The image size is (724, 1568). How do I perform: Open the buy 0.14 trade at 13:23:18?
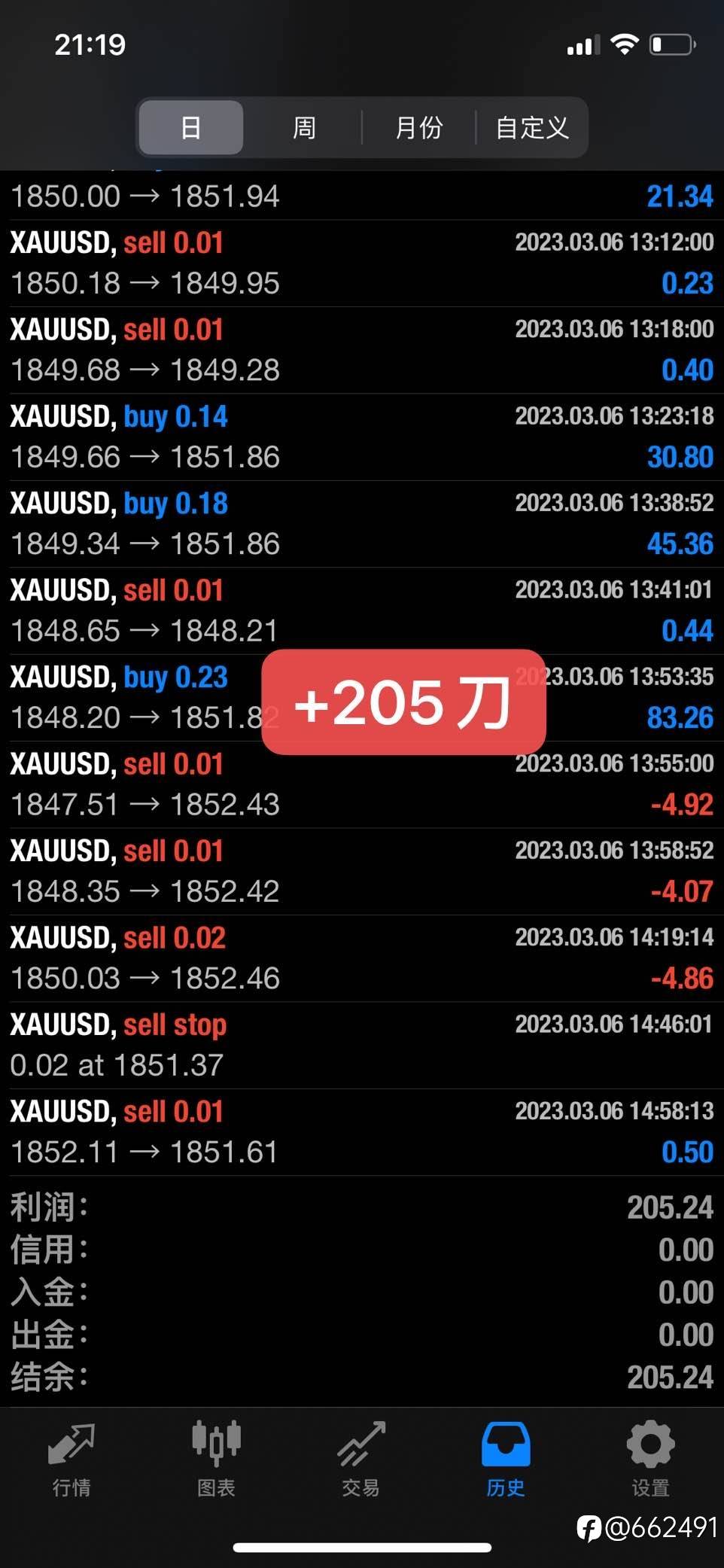(362, 437)
